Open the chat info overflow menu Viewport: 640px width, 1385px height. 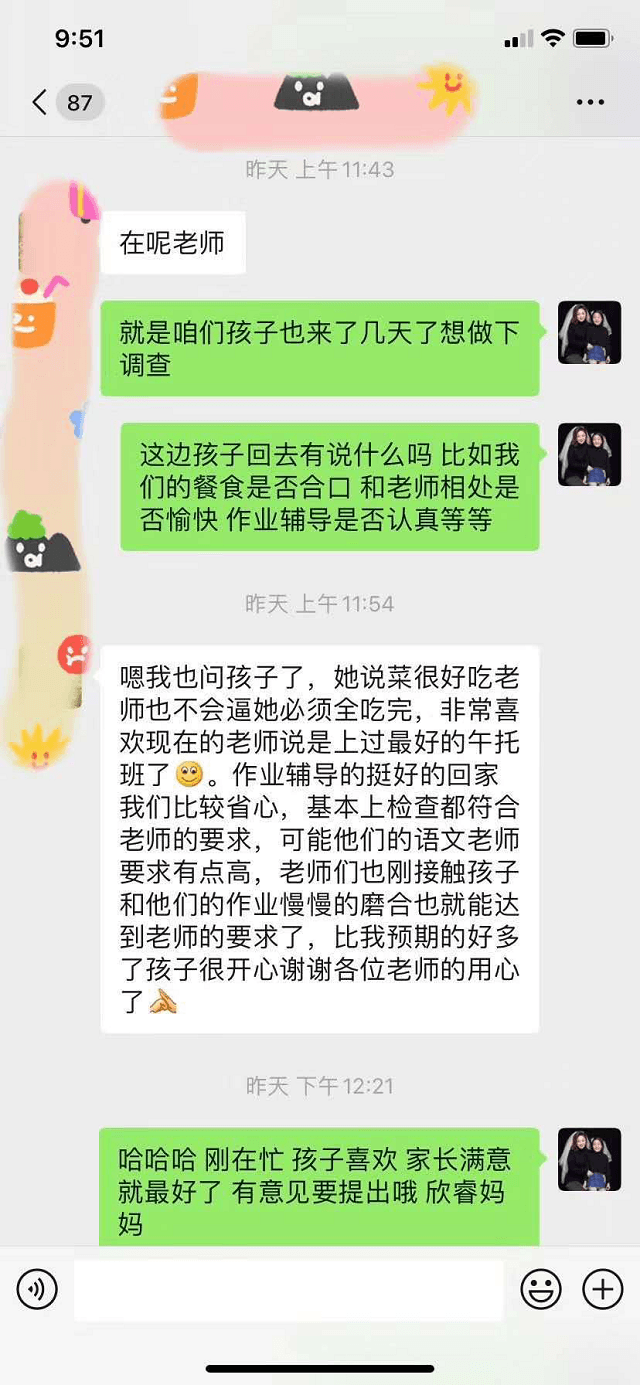[590, 102]
